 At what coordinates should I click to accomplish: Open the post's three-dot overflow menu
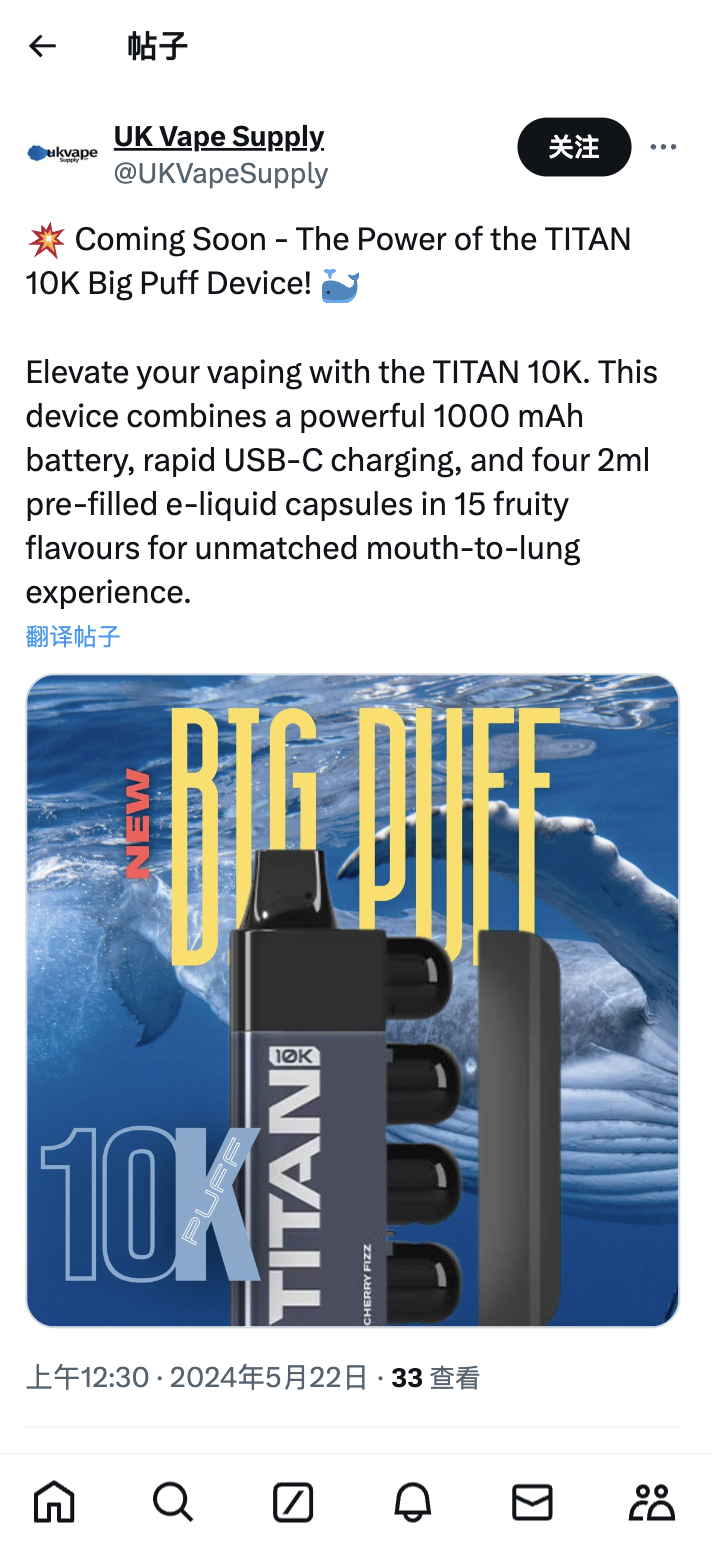(663, 147)
